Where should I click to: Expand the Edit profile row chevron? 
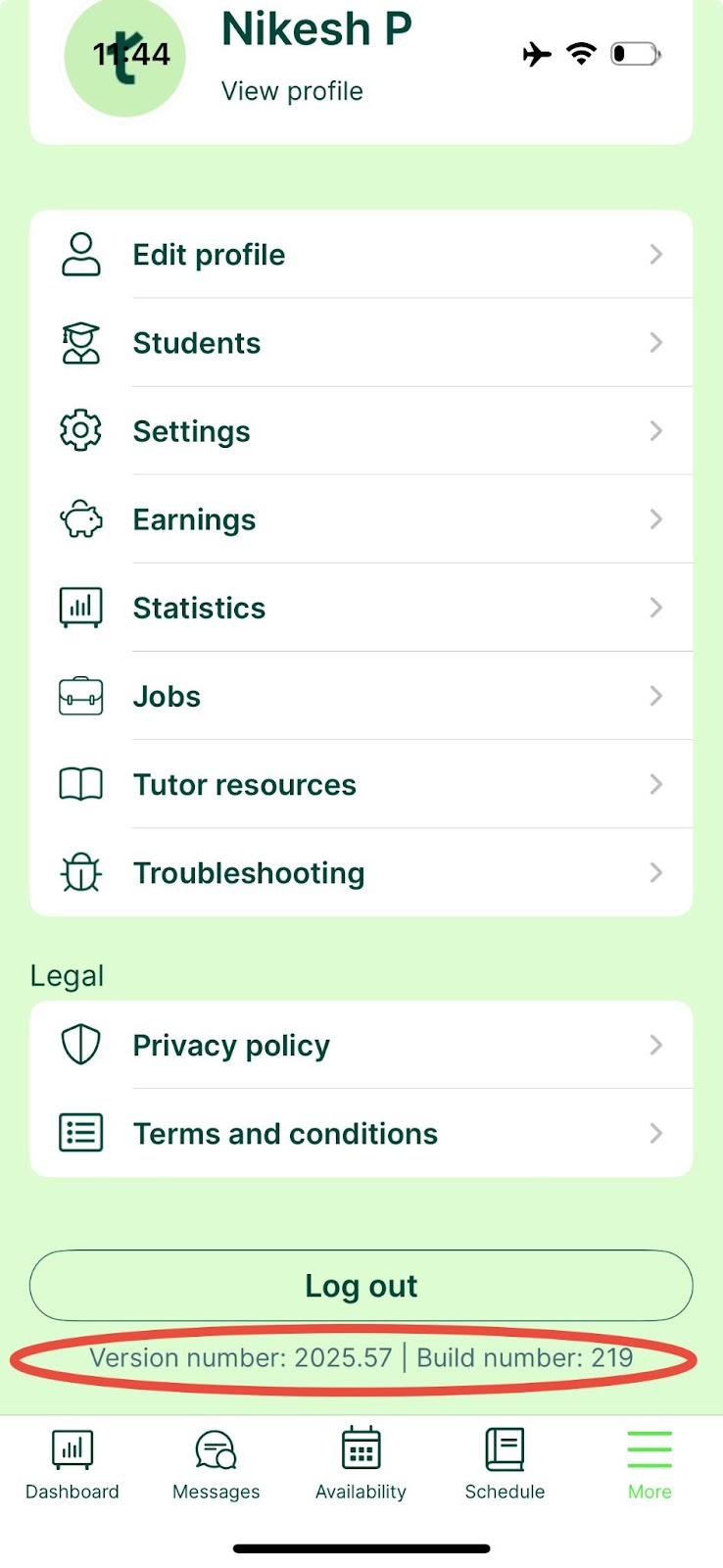[x=655, y=255]
